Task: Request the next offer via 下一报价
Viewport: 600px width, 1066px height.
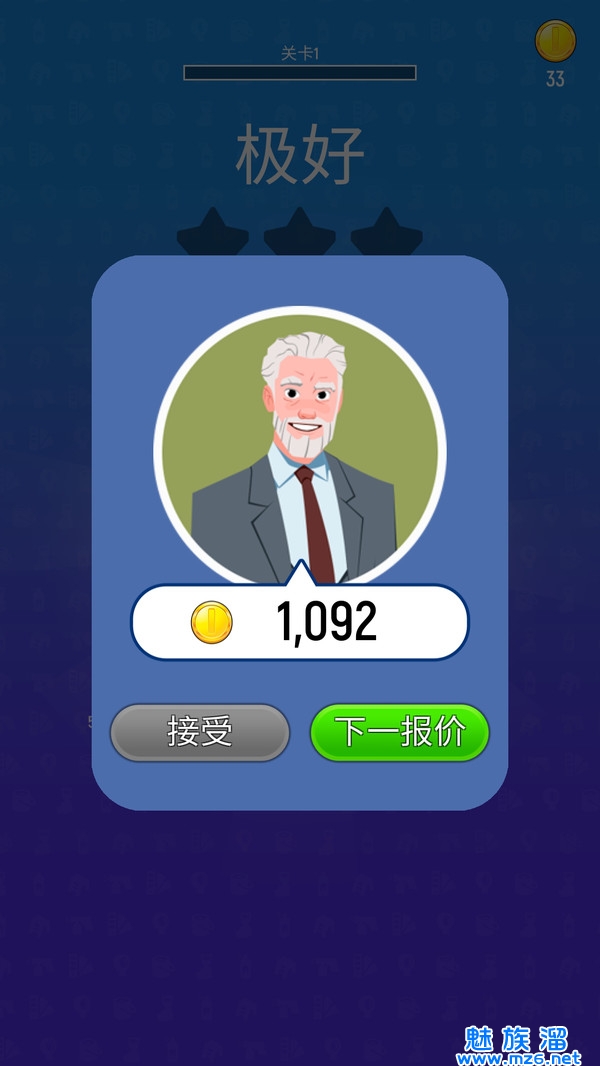Action: [399, 732]
